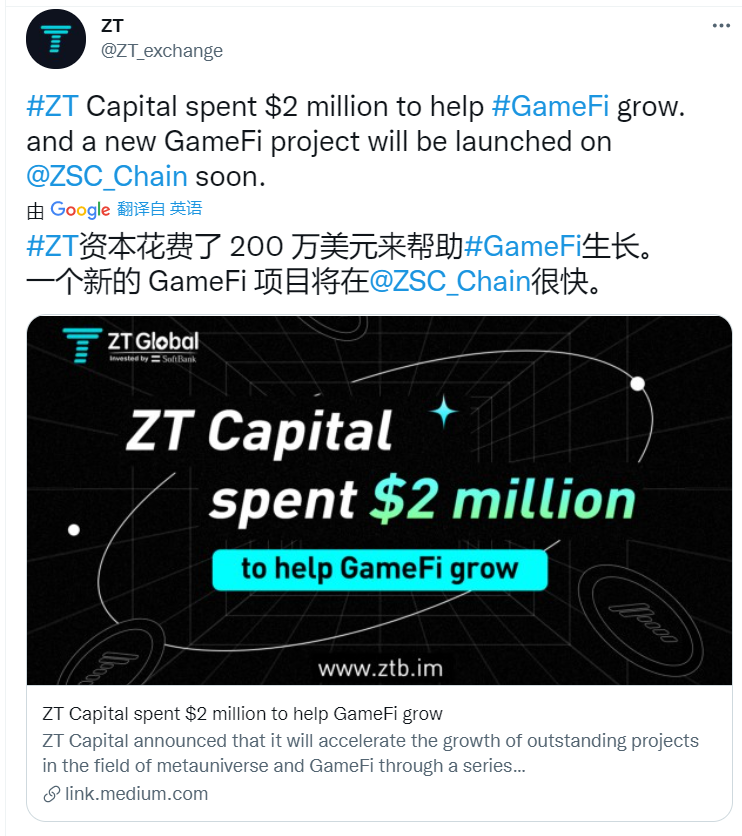742x836 pixels.
Task: Open the ZT Capital link preview card
Action: (x=379, y=567)
